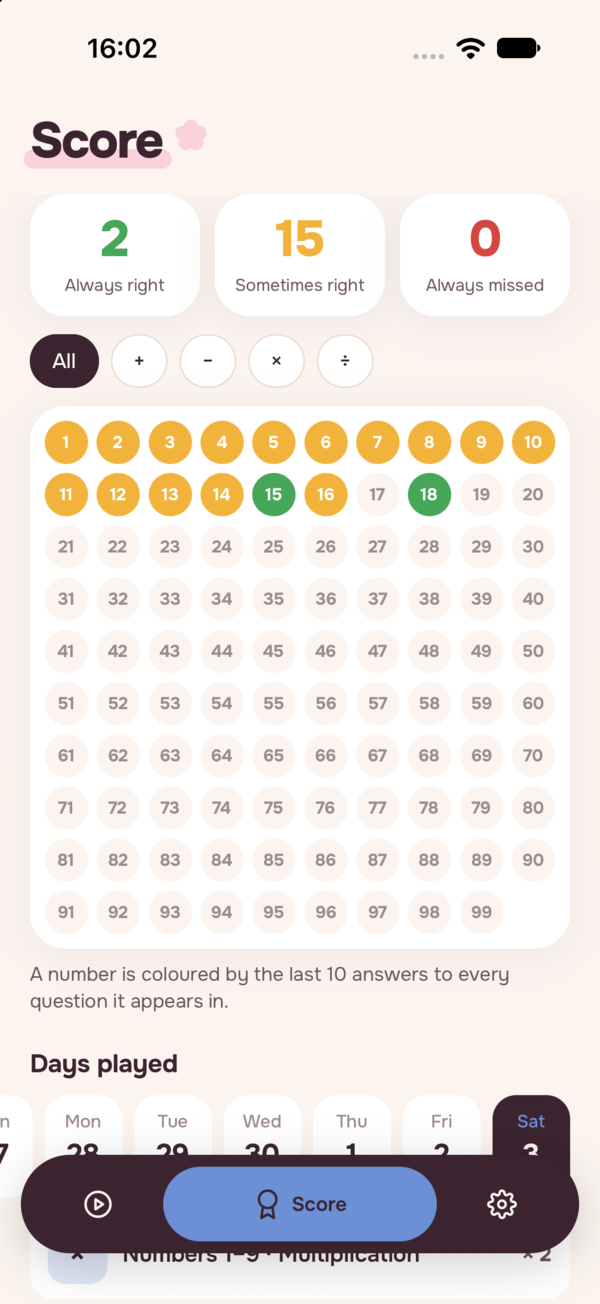This screenshot has width=600, height=1304.
Task: Select the All filter chip
Action: 64,361
